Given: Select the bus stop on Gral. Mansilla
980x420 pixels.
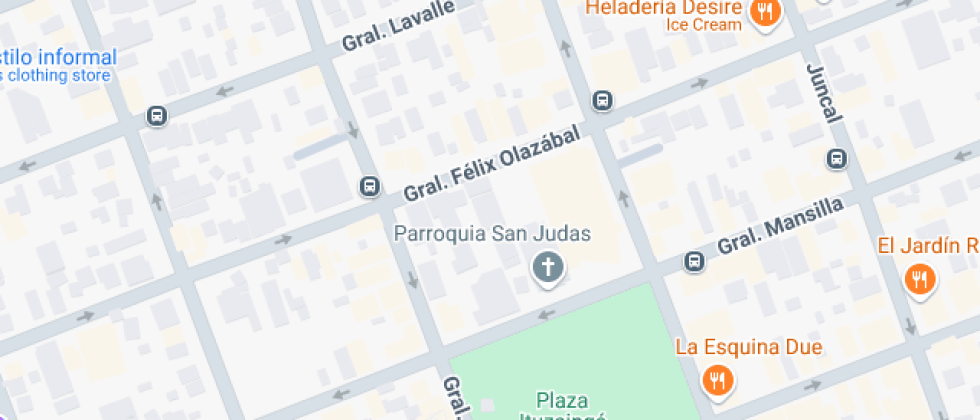Looking at the screenshot, I should point(693,262).
